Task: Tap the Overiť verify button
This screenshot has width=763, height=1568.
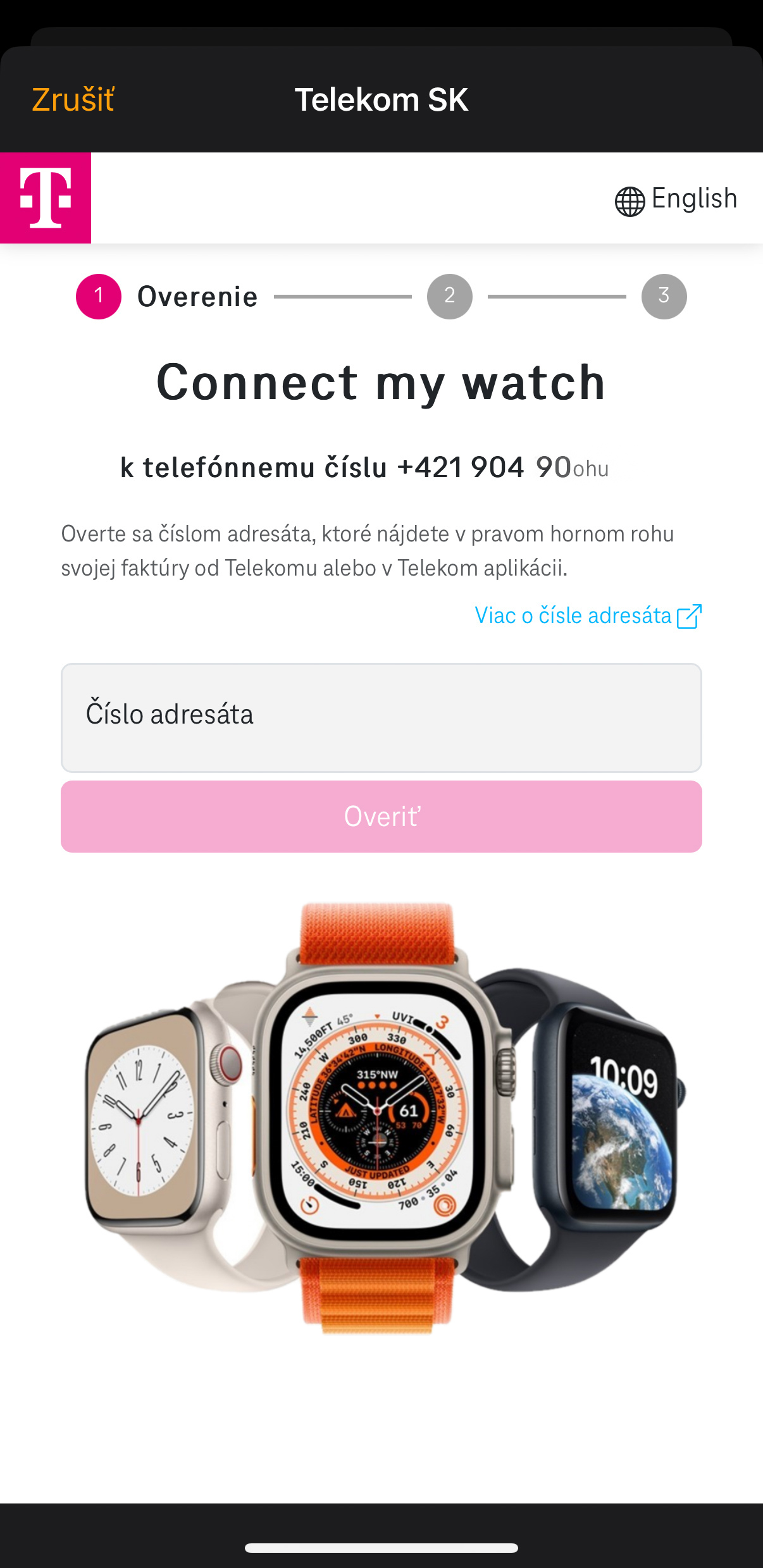Action: tap(381, 817)
